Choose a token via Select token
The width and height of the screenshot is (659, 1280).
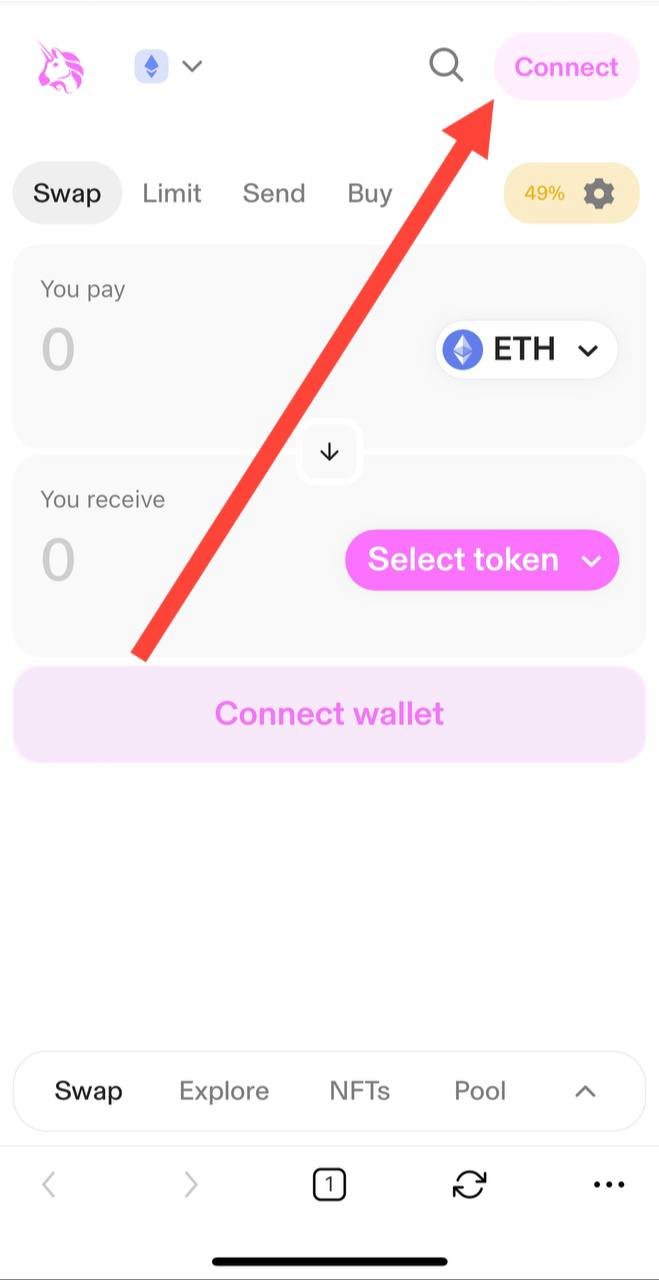pyautogui.click(x=482, y=560)
